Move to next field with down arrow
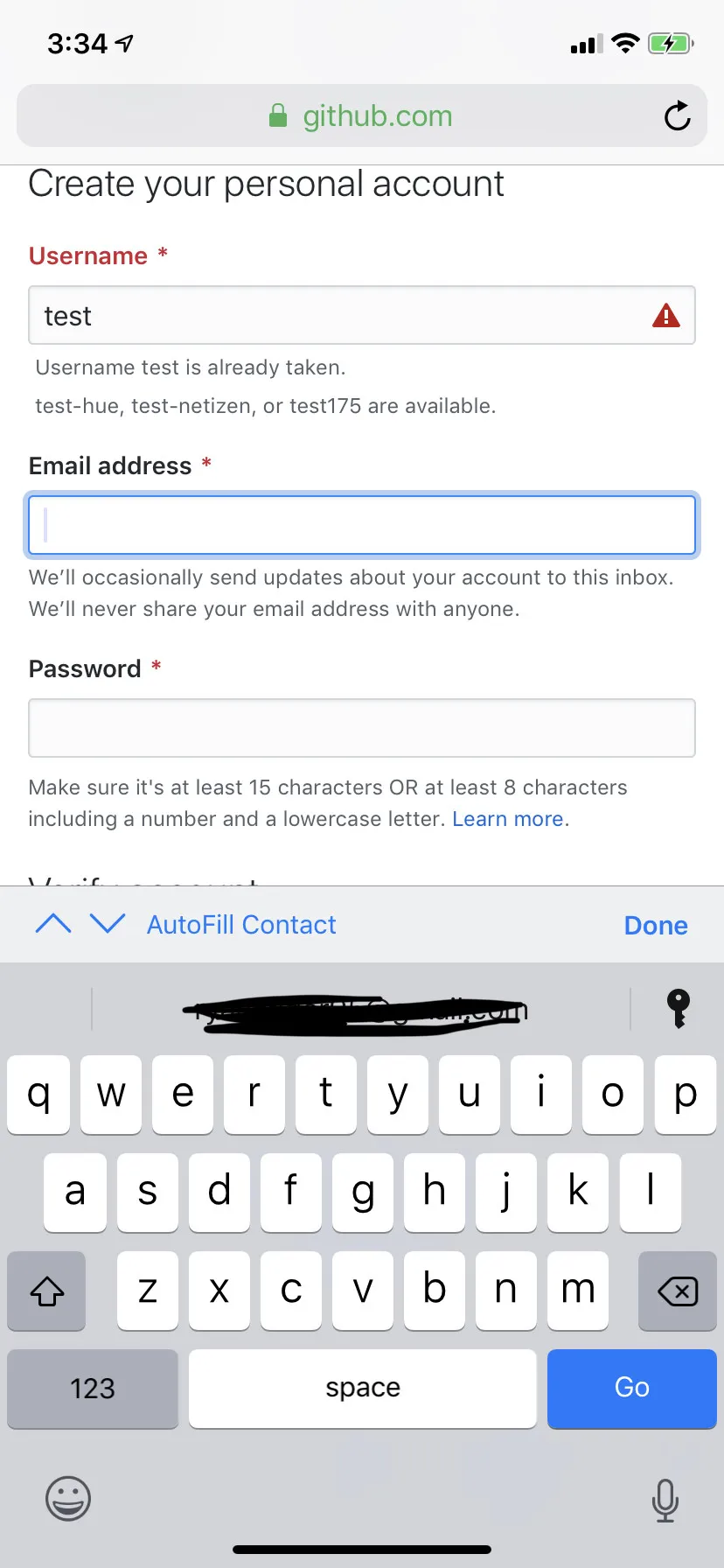 tap(108, 924)
